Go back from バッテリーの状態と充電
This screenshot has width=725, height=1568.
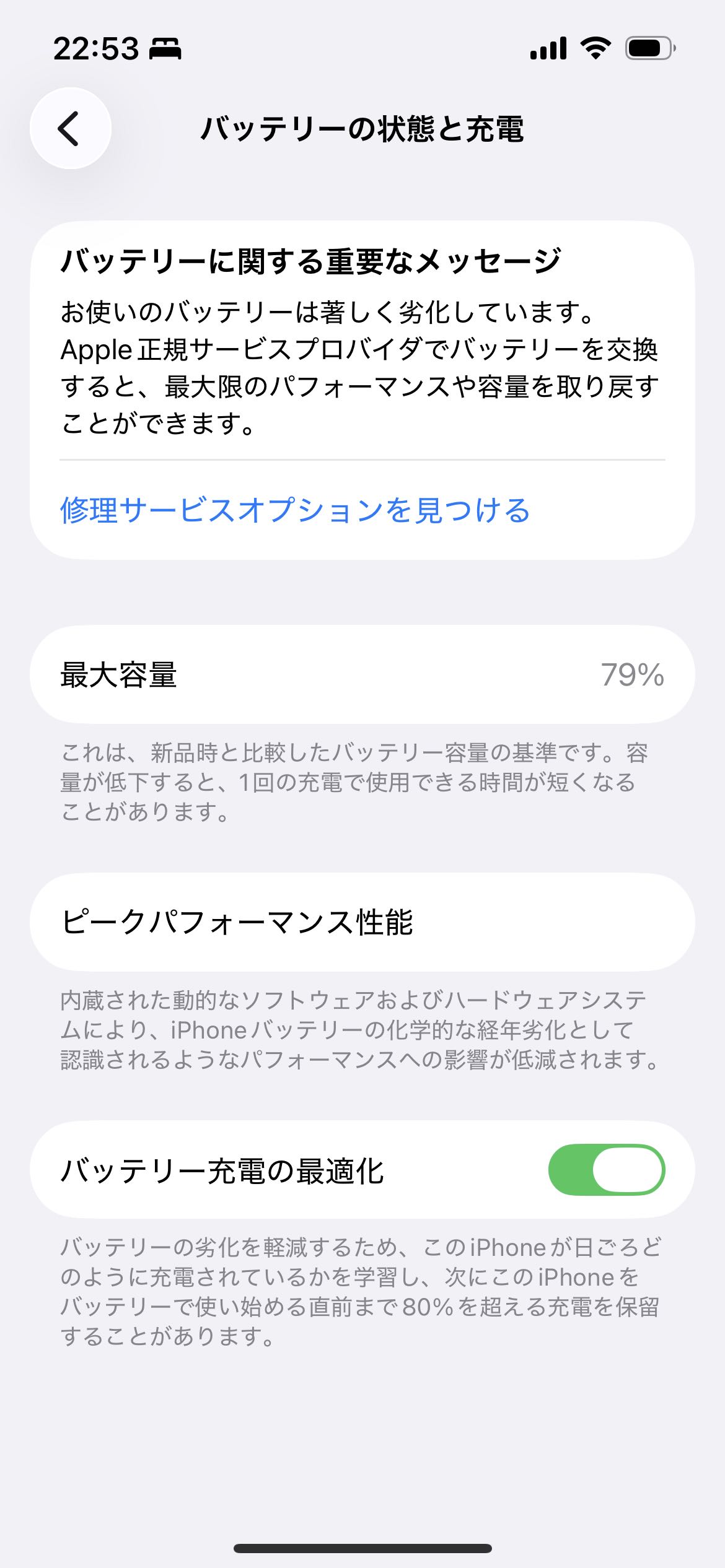click(70, 128)
